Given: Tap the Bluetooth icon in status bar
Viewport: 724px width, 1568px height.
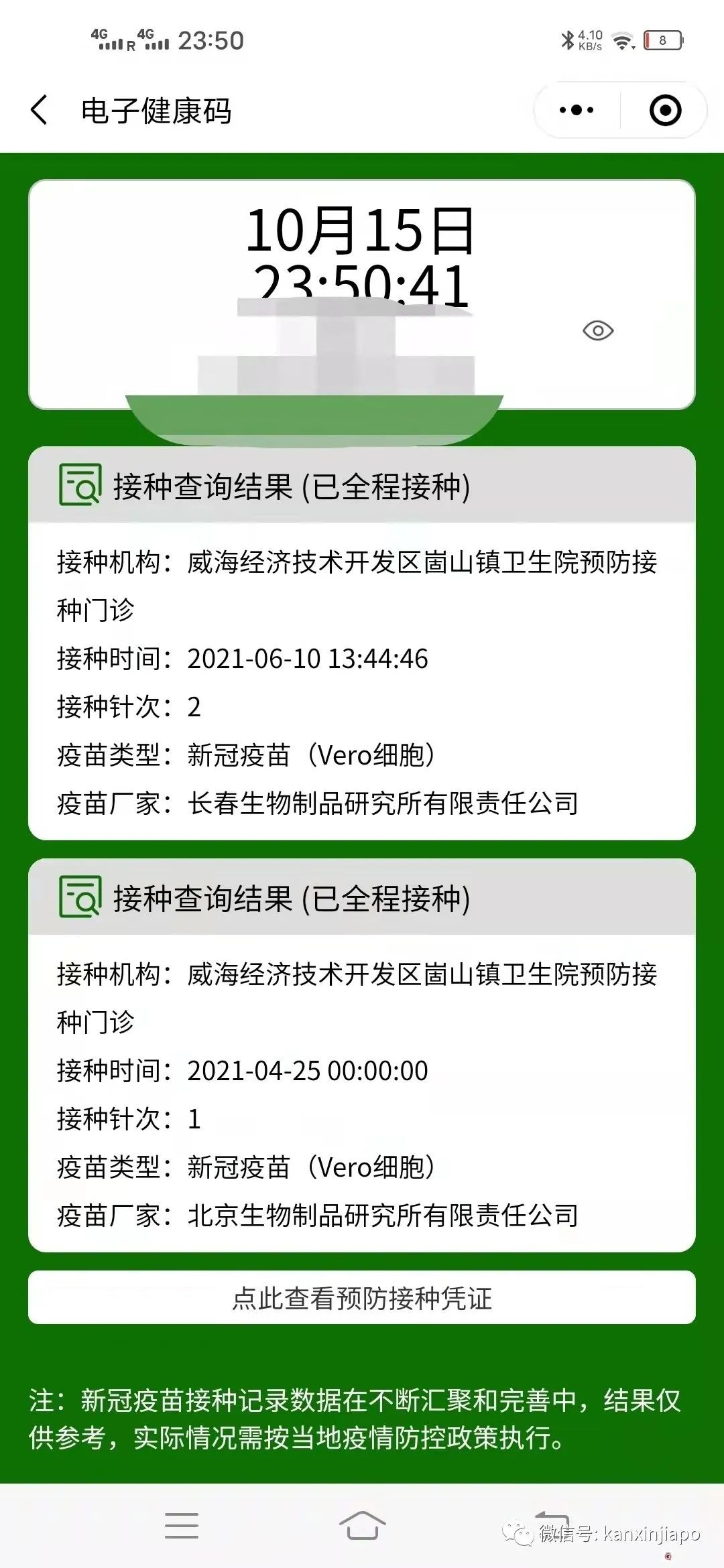Looking at the screenshot, I should click(x=568, y=40).
